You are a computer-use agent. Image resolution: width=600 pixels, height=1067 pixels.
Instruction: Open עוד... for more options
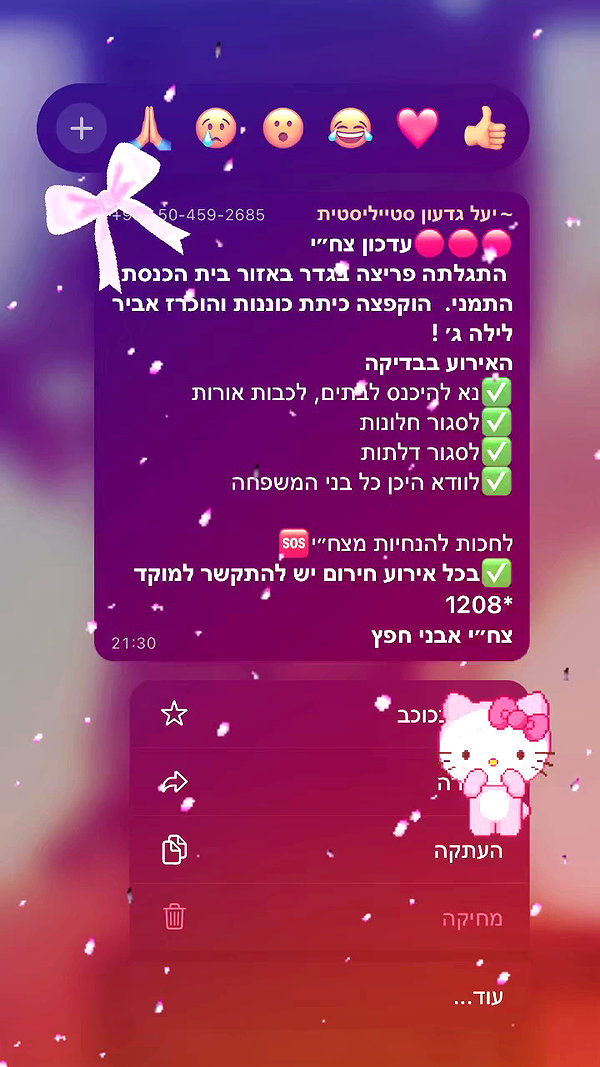pos(329,999)
